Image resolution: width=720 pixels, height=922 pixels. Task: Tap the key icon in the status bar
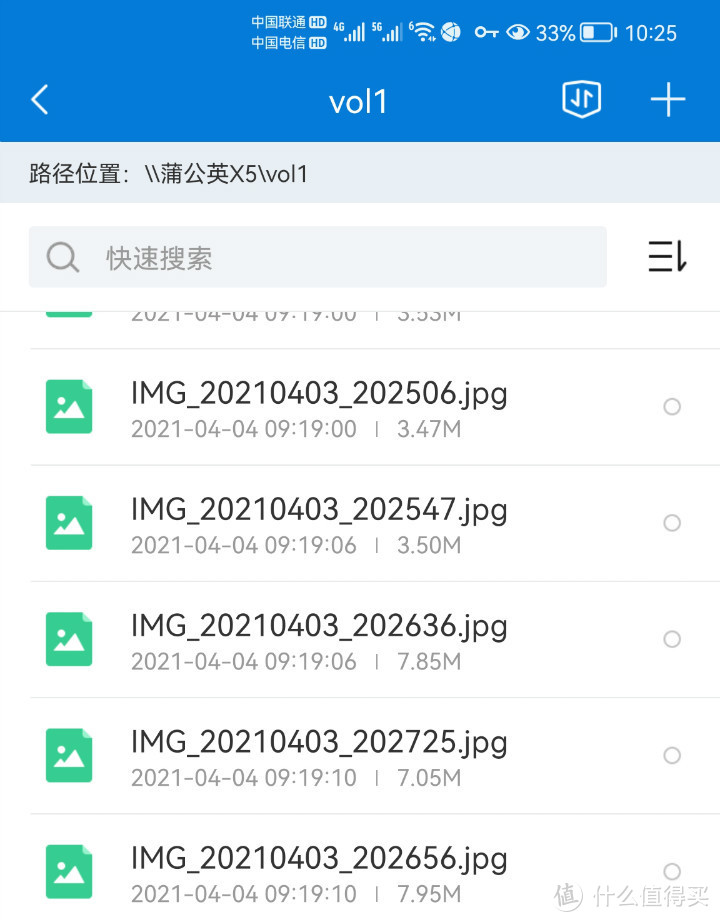487,32
